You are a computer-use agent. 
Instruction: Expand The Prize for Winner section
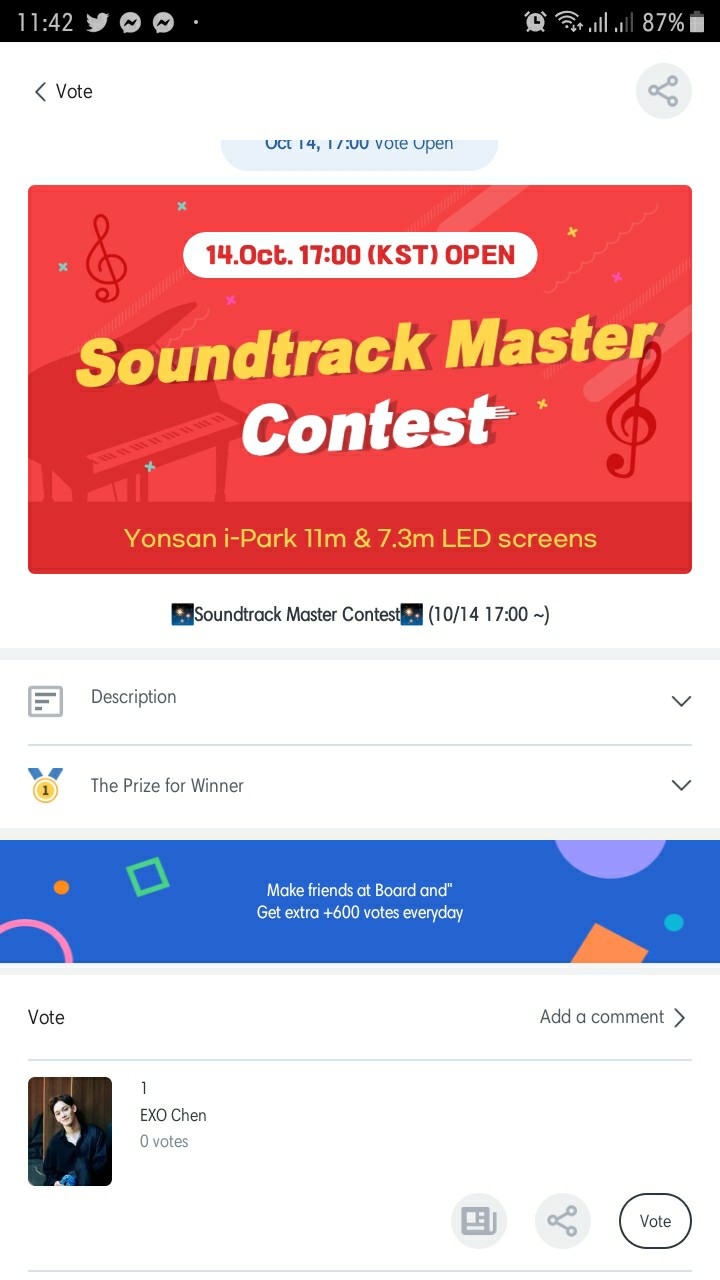click(680, 786)
